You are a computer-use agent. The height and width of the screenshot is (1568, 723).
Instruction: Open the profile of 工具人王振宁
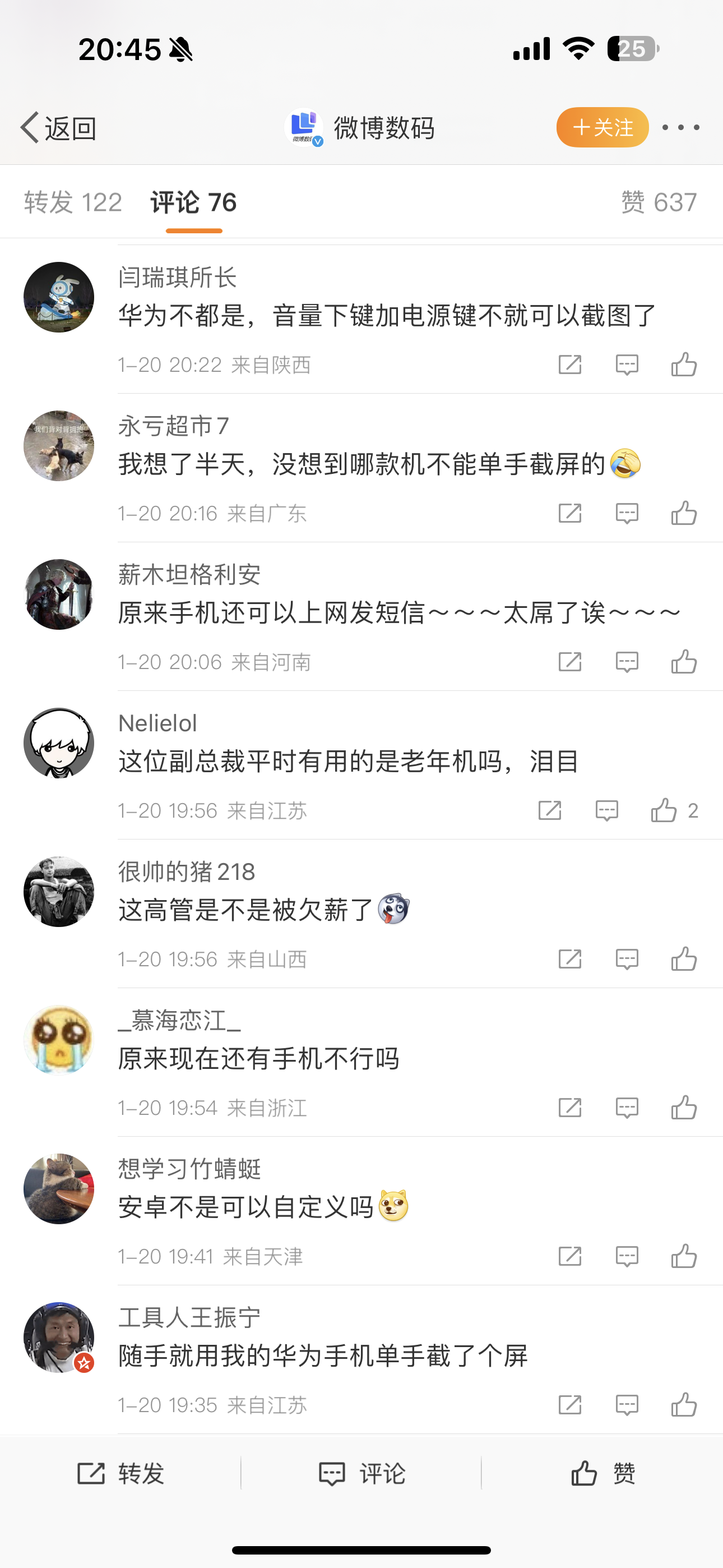coord(59,1338)
